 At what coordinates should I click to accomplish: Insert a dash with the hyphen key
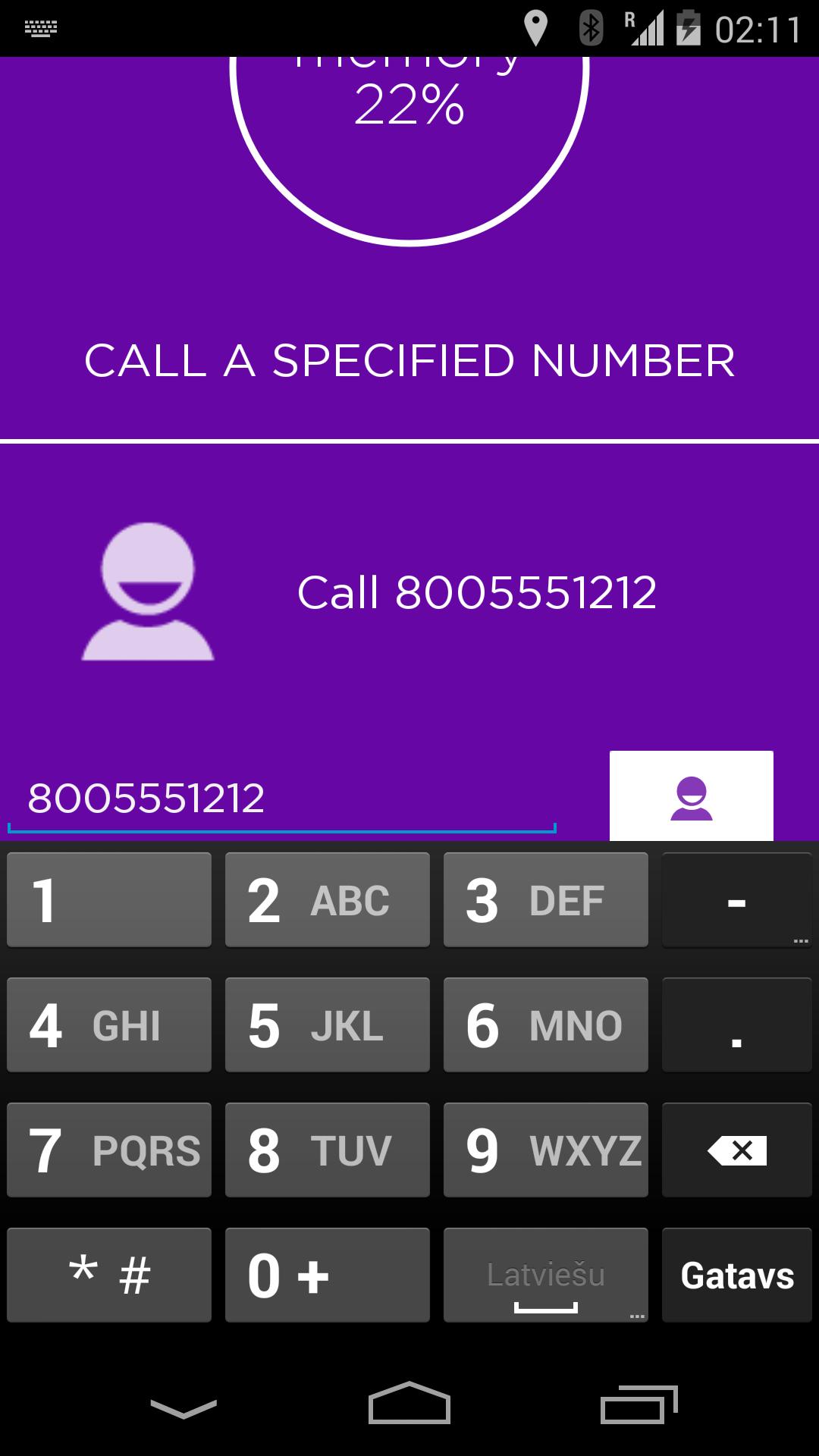click(736, 900)
